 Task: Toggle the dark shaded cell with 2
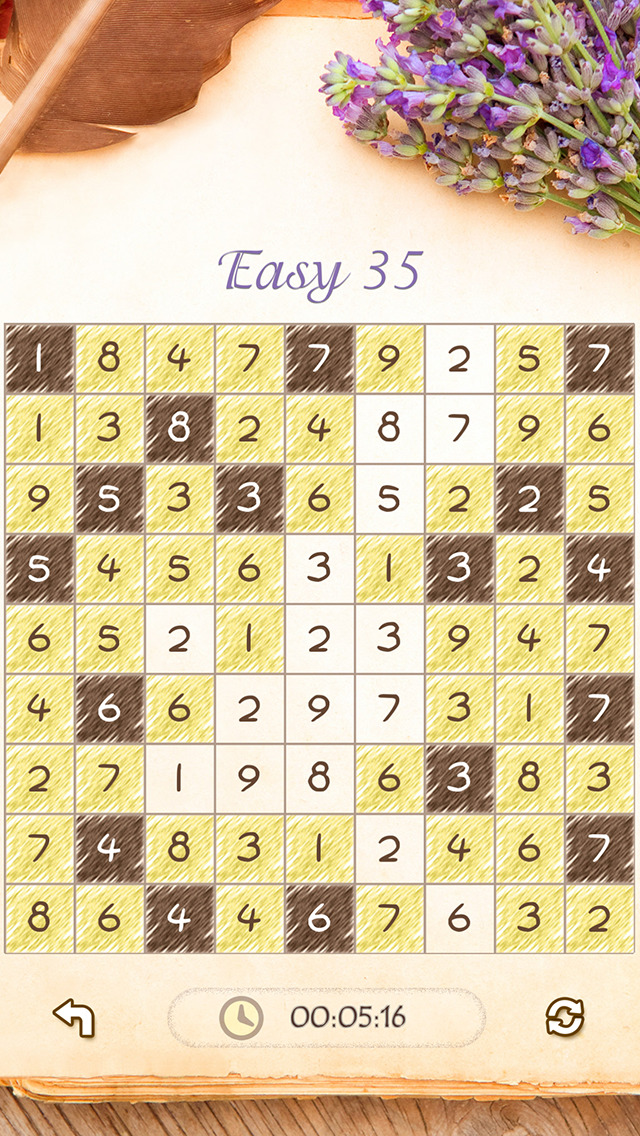[530, 498]
